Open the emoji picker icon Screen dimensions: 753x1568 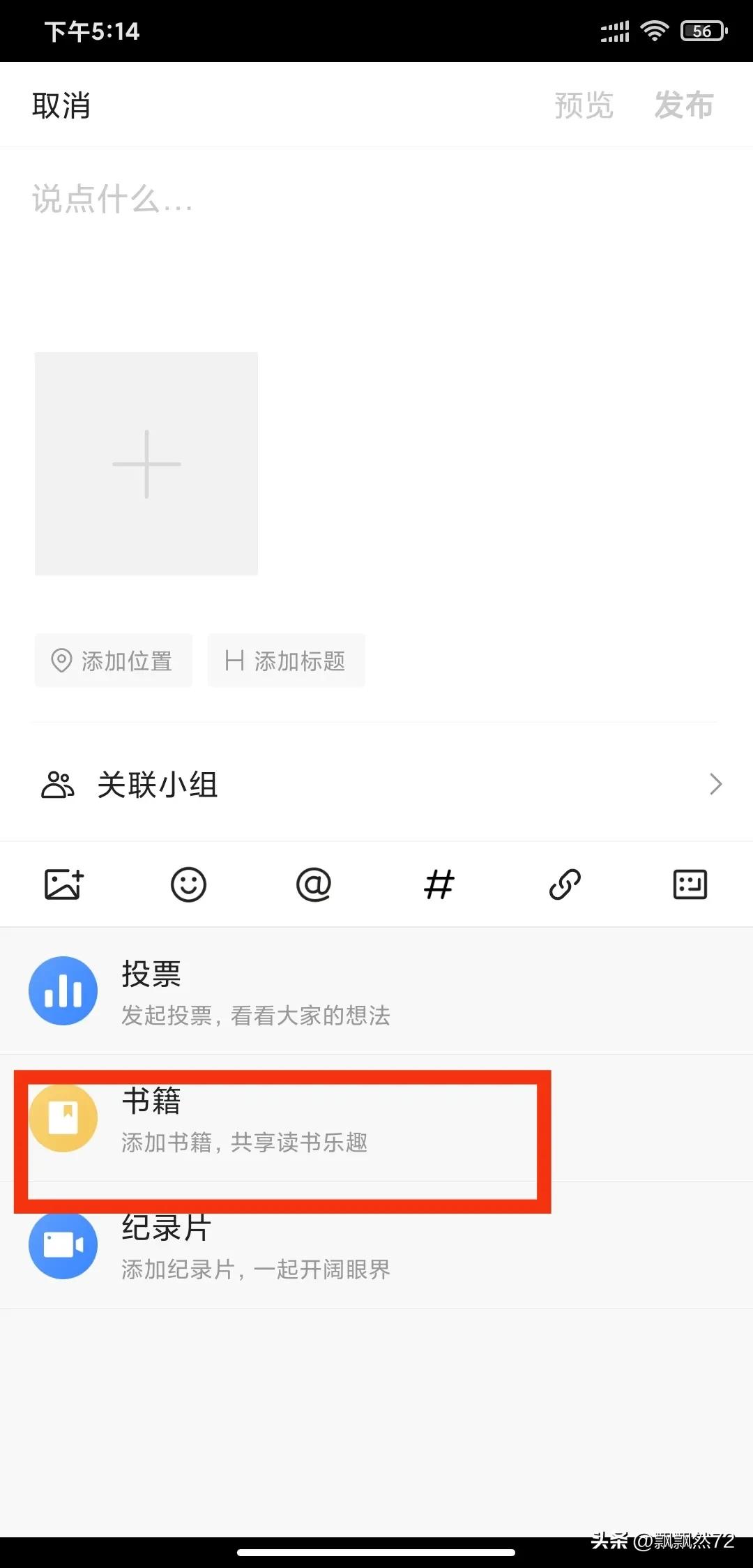click(x=188, y=884)
